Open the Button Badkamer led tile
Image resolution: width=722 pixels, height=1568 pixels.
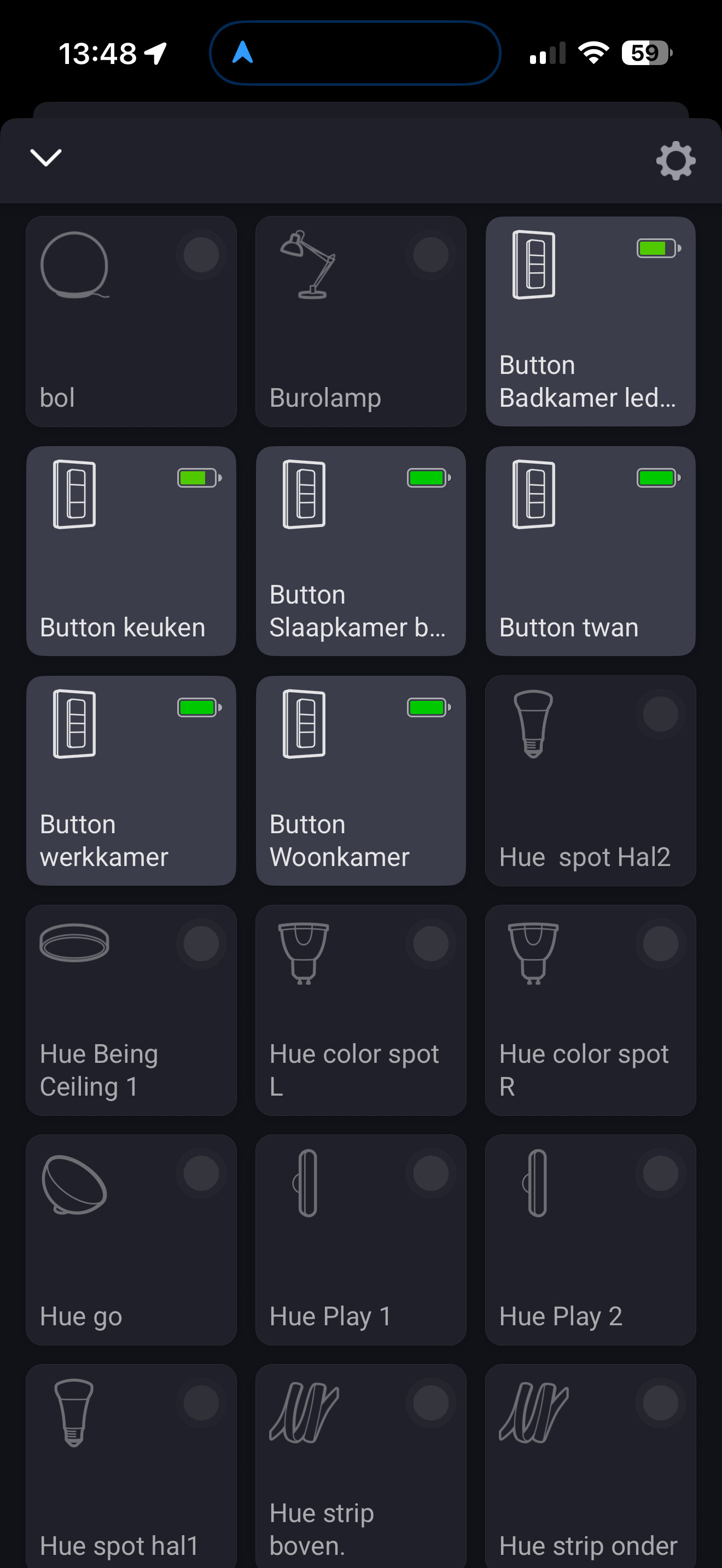590,321
